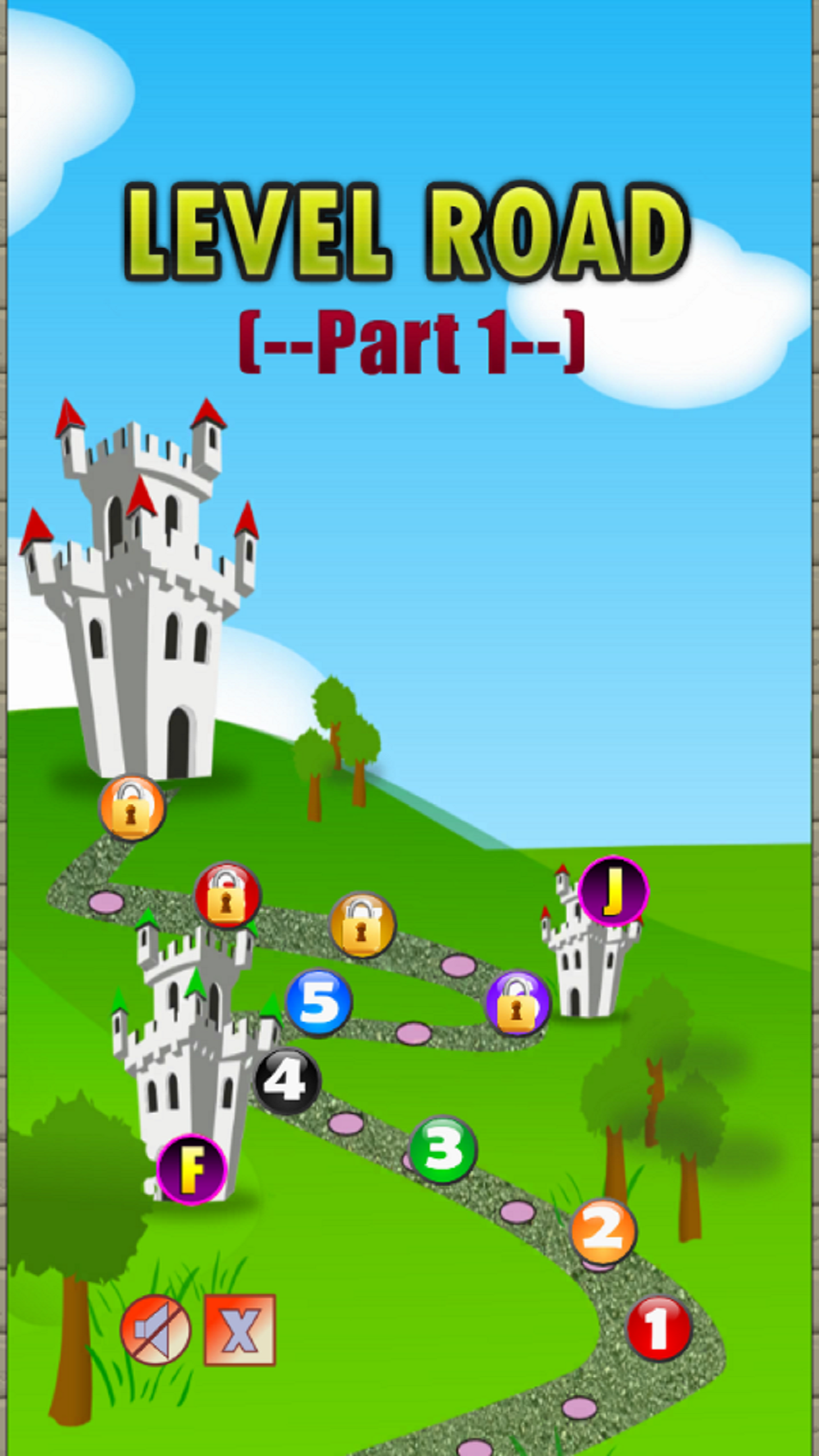Tap the orange locked ball by big castle
819x1456 pixels.
132,808
